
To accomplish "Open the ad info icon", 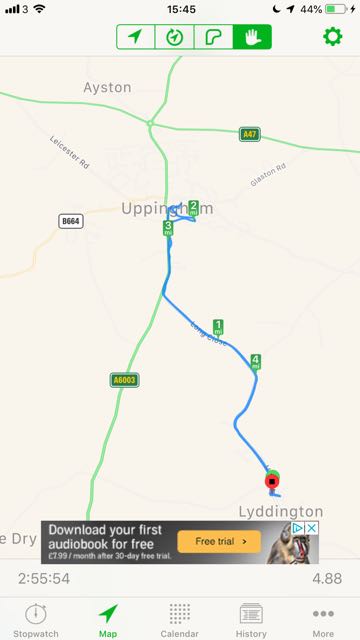I will (298, 528).
